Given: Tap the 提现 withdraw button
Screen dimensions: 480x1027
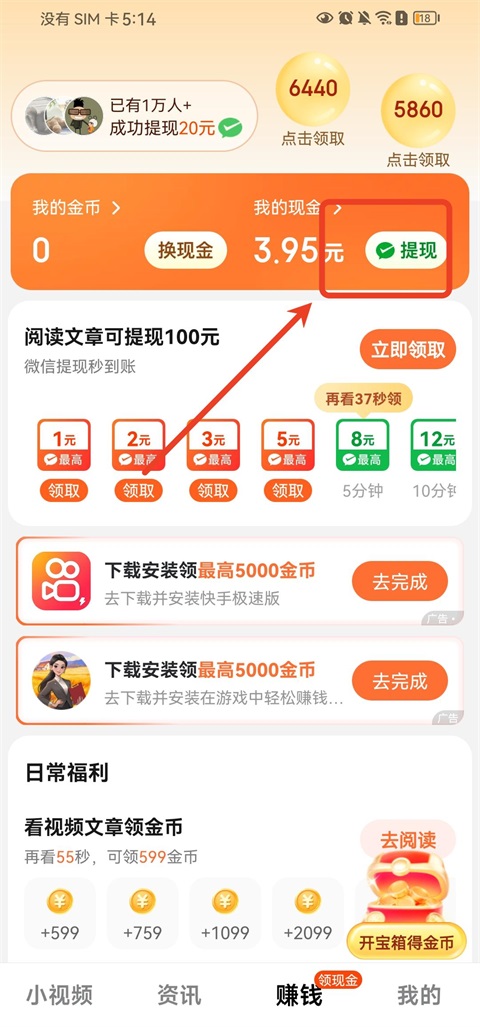Looking at the screenshot, I should tap(406, 250).
